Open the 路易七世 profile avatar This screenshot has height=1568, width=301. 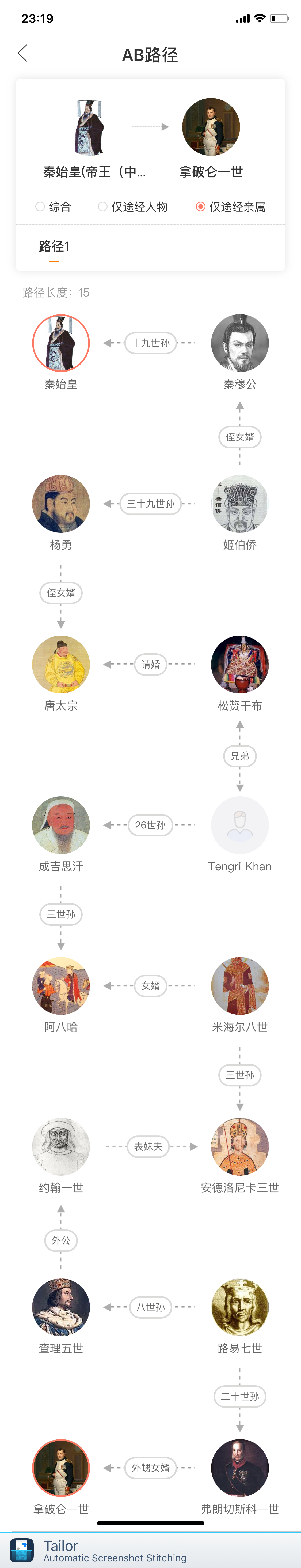[239, 1307]
